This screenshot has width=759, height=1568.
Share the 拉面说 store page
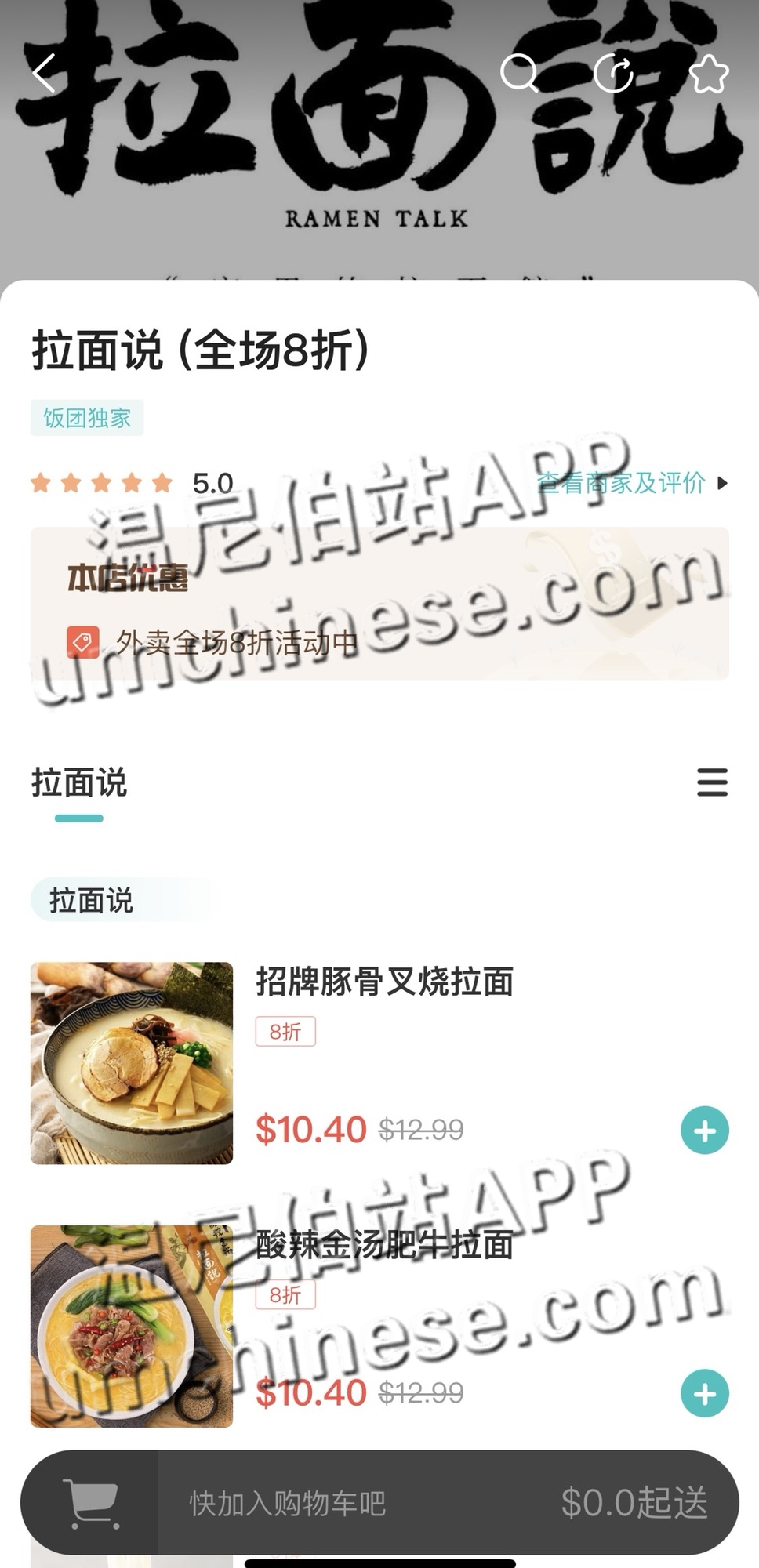pyautogui.click(x=614, y=74)
